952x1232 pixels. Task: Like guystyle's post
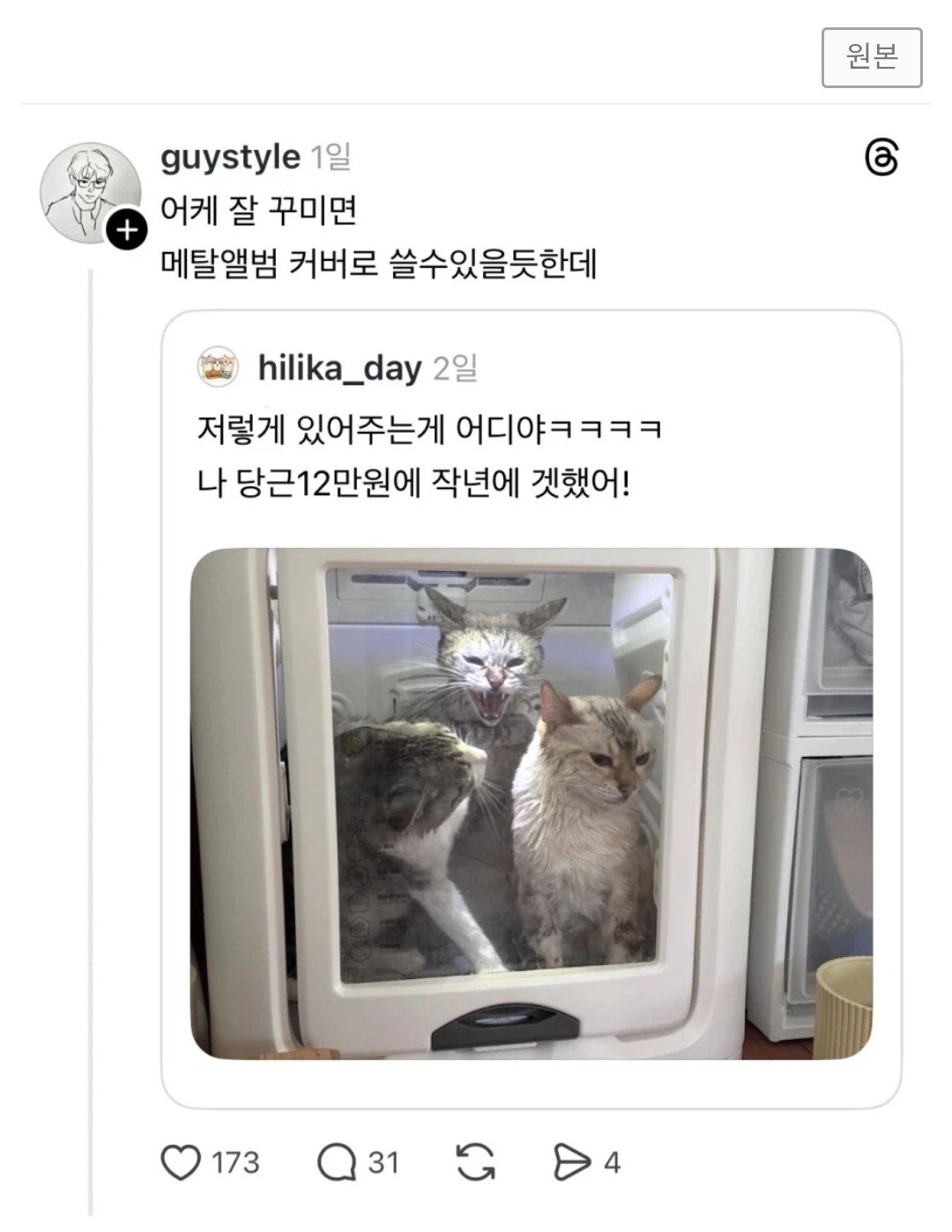coord(182,1162)
